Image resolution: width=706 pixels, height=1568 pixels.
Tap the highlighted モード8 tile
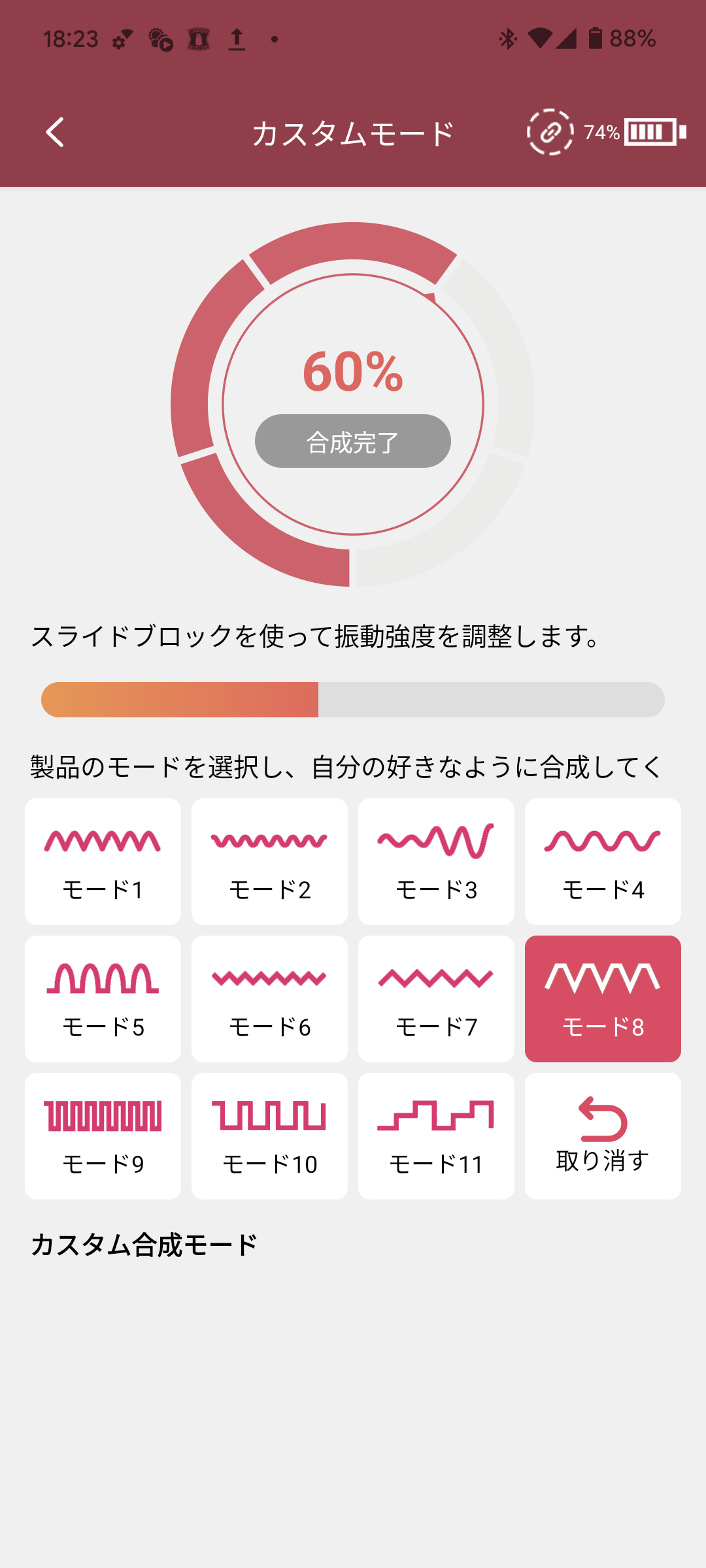click(x=603, y=999)
